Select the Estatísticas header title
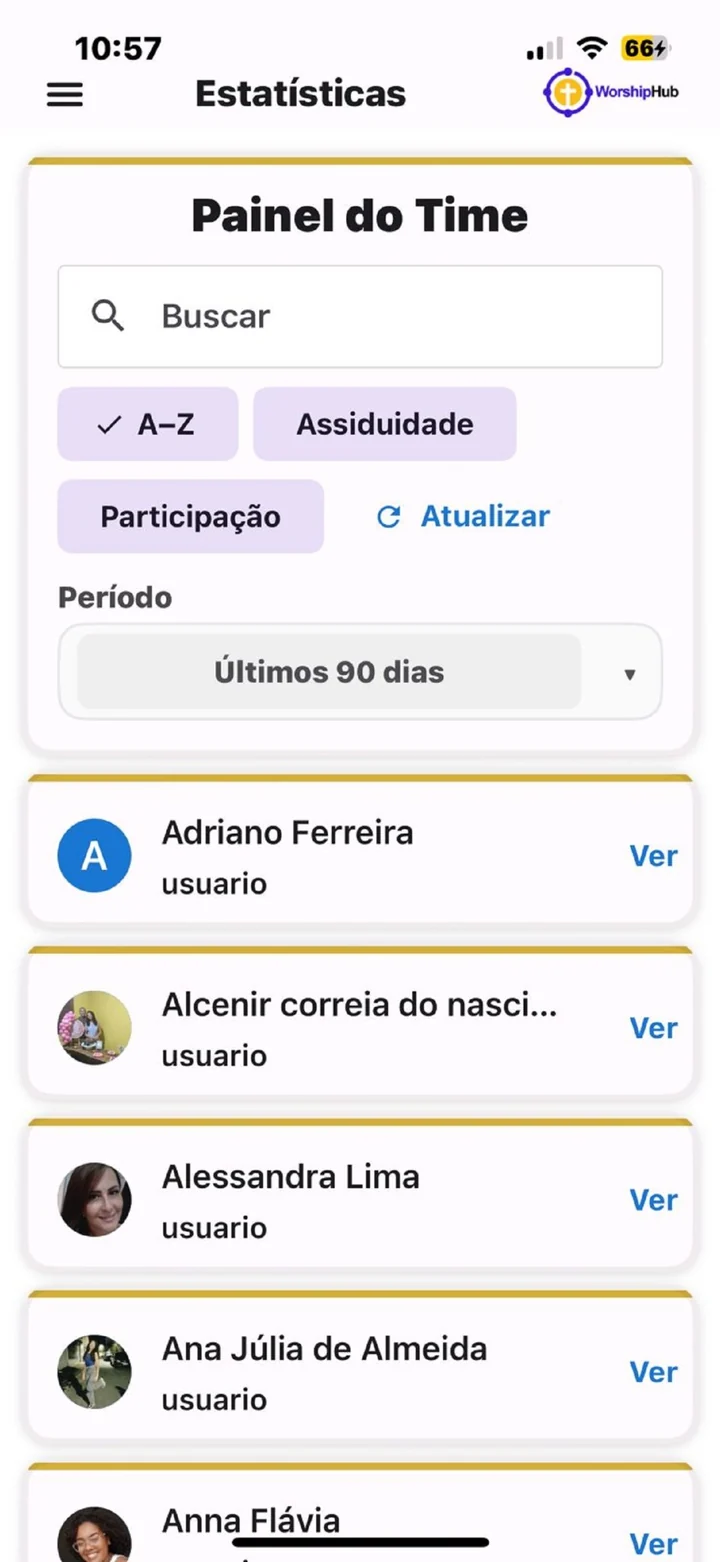The width and height of the screenshot is (720, 1562). (300, 92)
